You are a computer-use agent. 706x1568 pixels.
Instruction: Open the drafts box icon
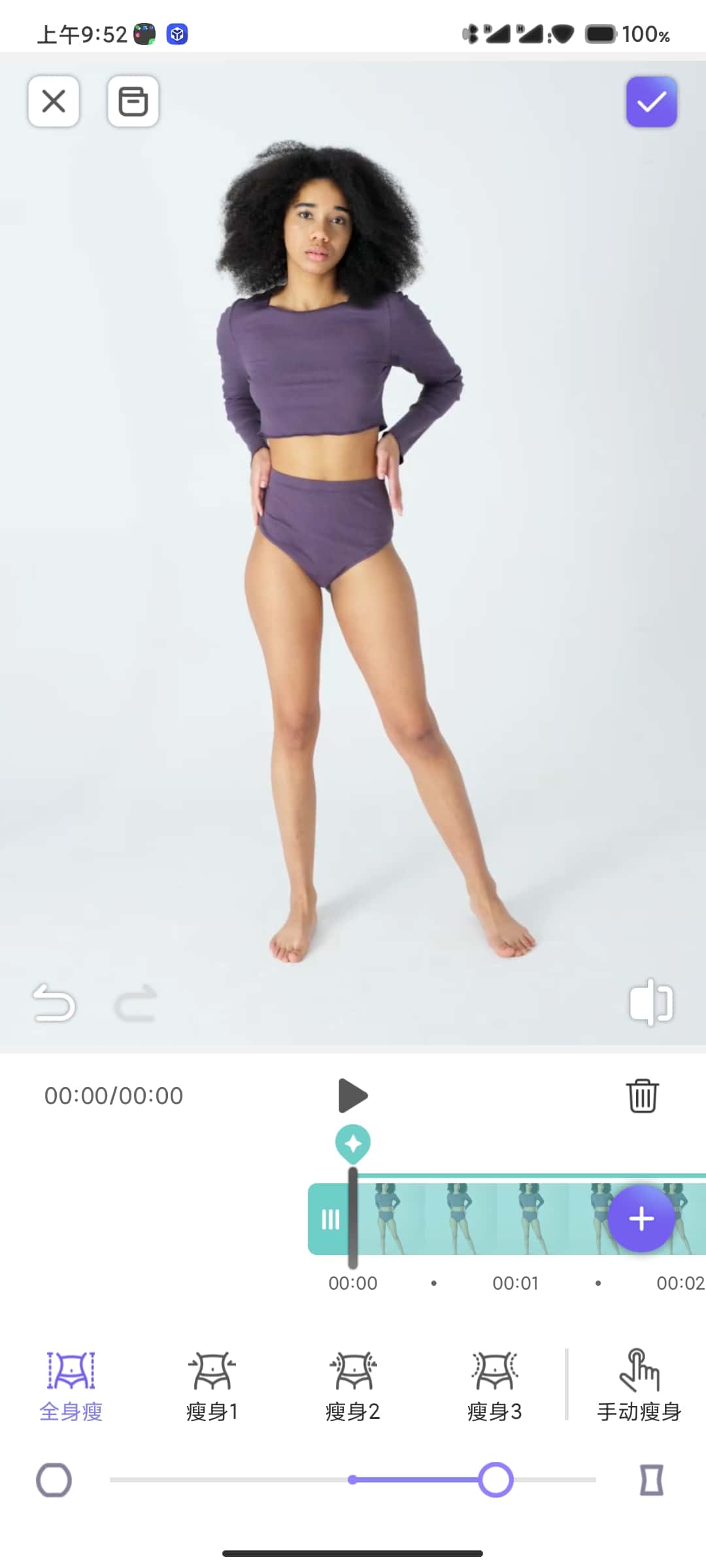tap(133, 101)
